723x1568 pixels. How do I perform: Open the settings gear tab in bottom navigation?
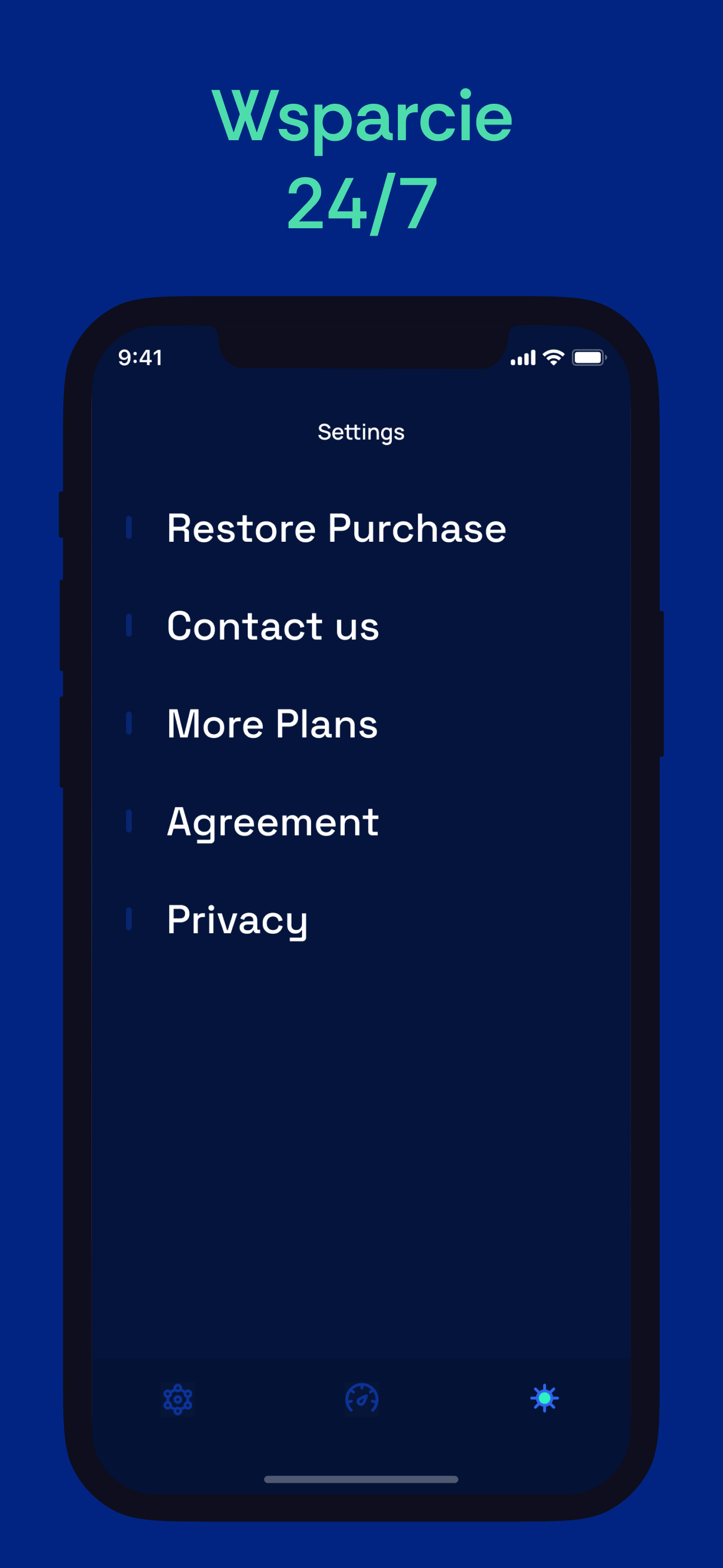[178, 1400]
